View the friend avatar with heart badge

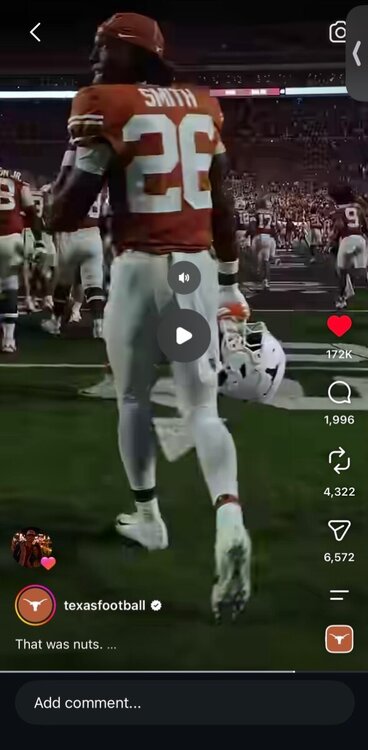pos(33,548)
